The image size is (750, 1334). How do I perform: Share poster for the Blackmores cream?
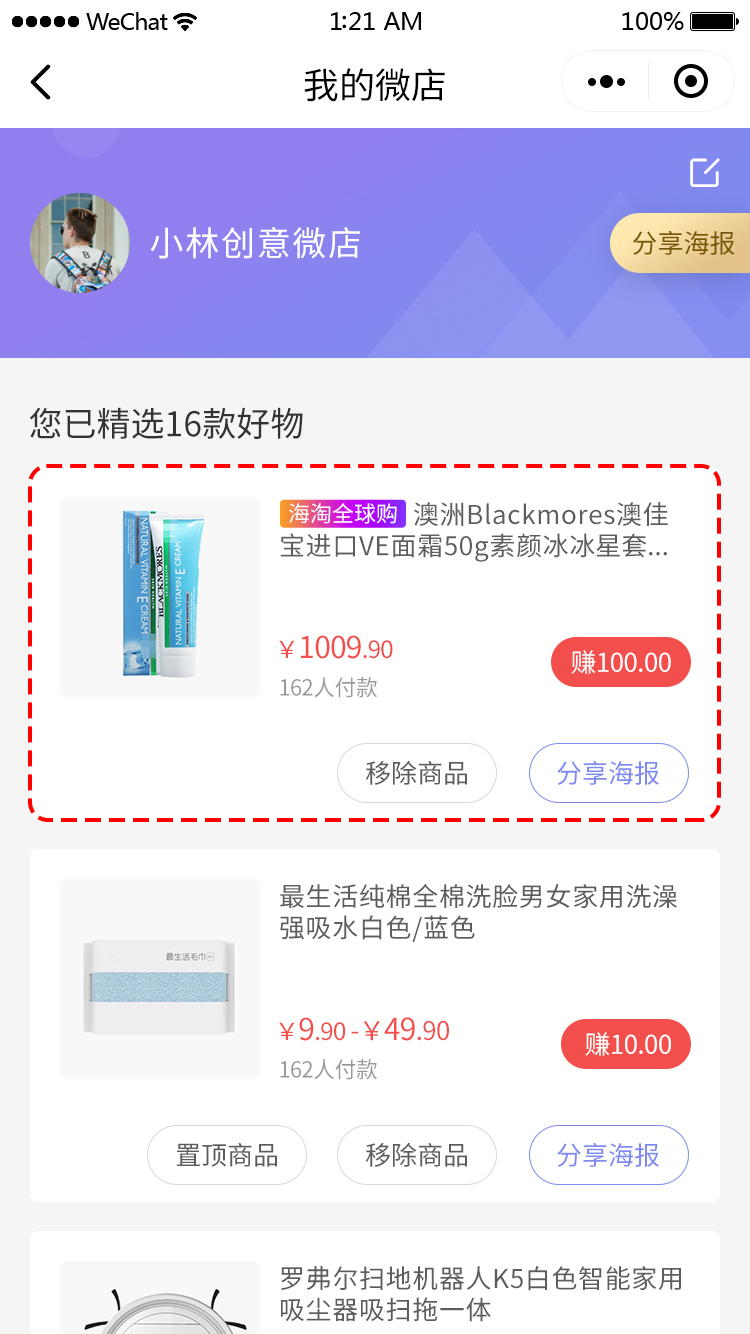tap(608, 773)
